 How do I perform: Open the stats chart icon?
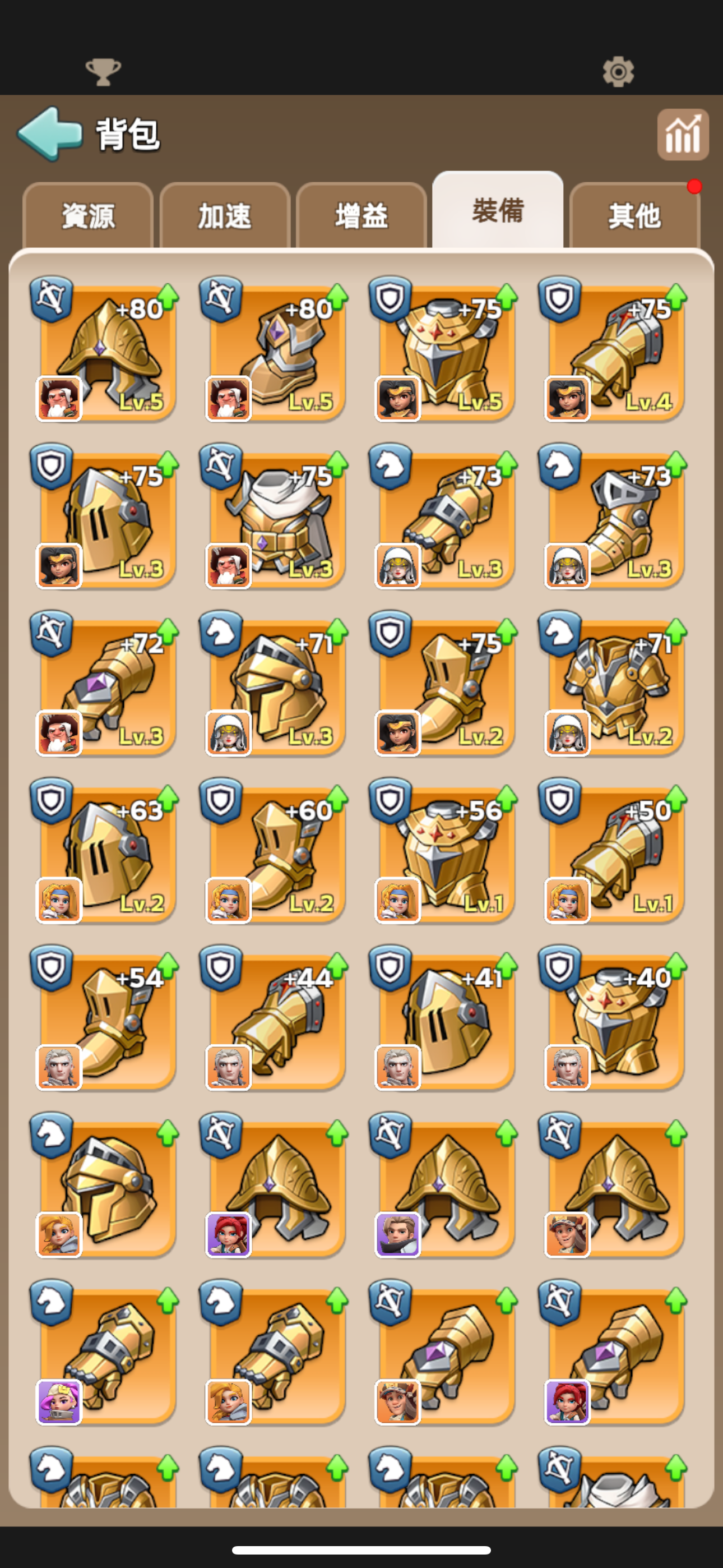pos(682,135)
